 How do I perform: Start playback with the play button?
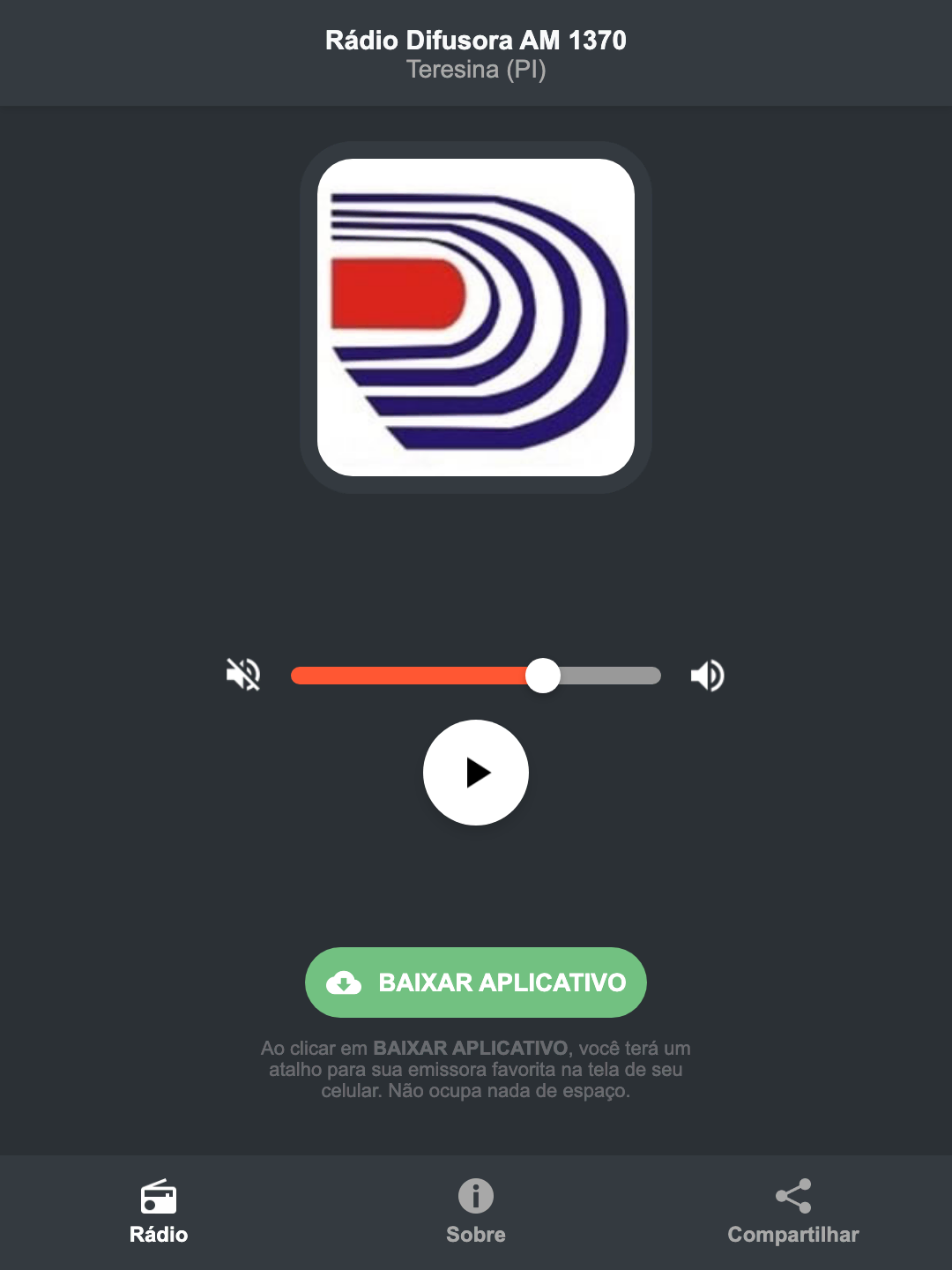coord(475,773)
